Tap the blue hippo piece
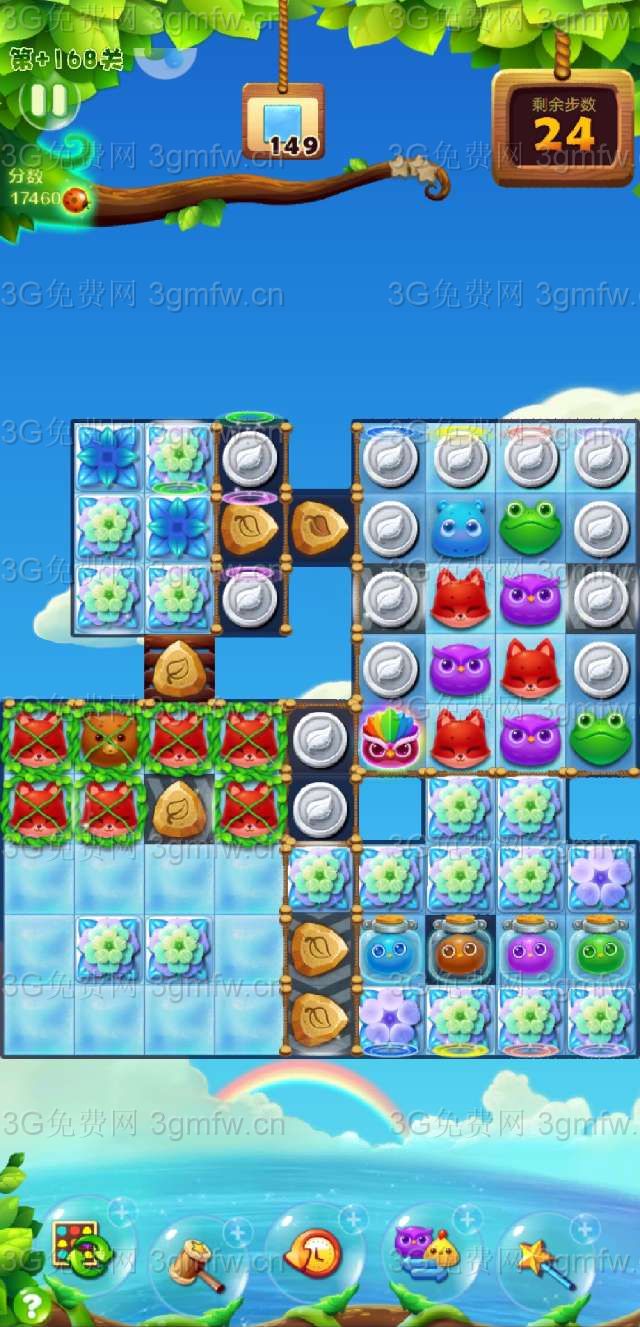 pos(460,528)
